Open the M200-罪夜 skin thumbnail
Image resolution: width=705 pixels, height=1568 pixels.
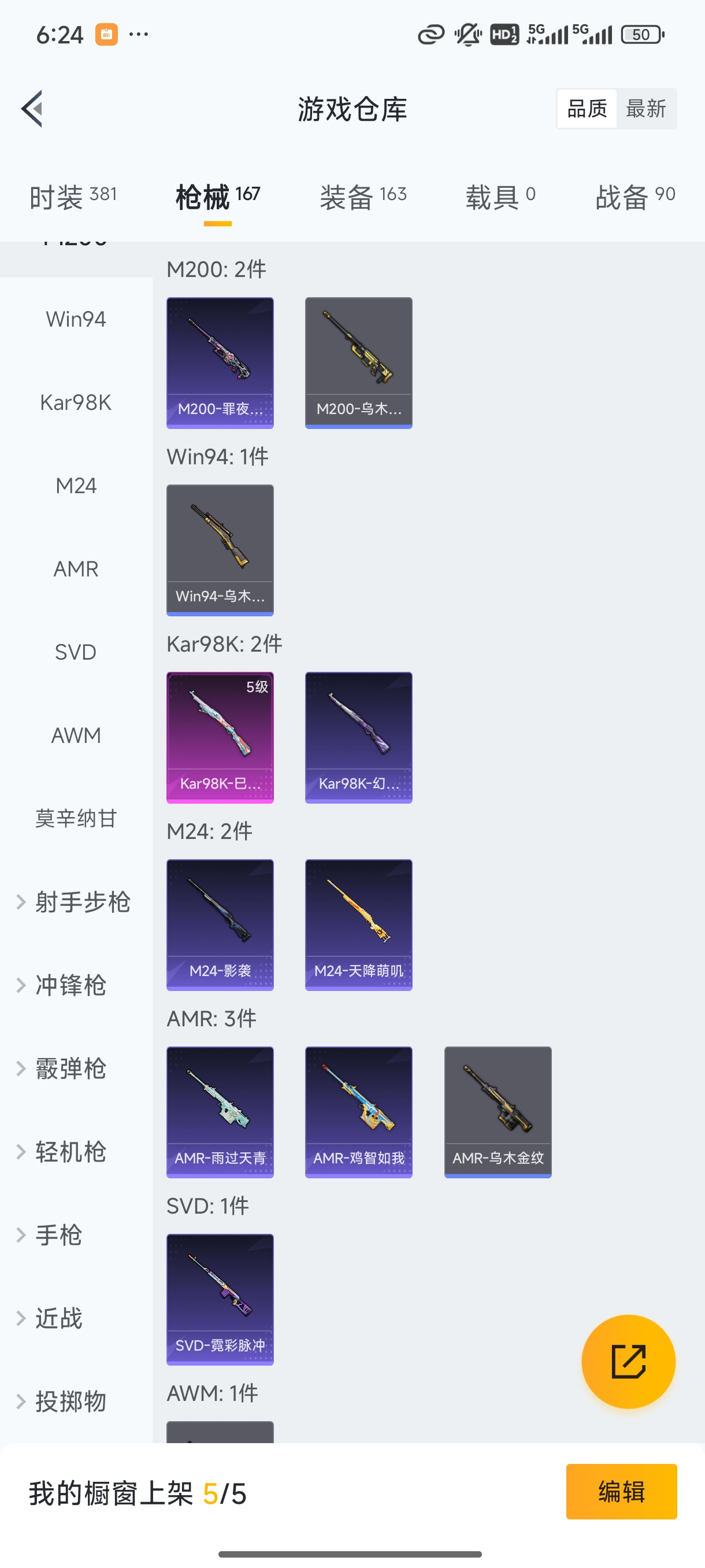click(220, 362)
